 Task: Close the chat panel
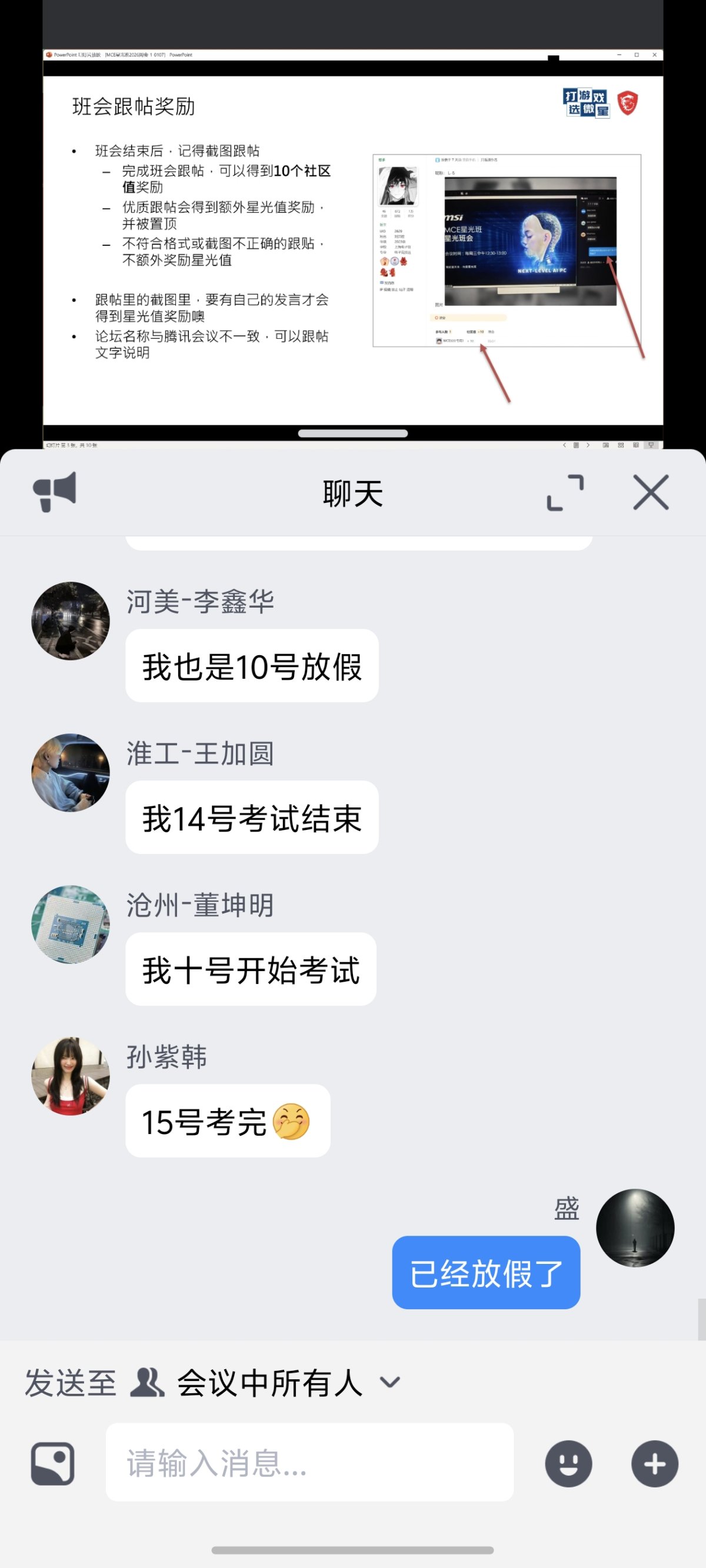(x=651, y=492)
